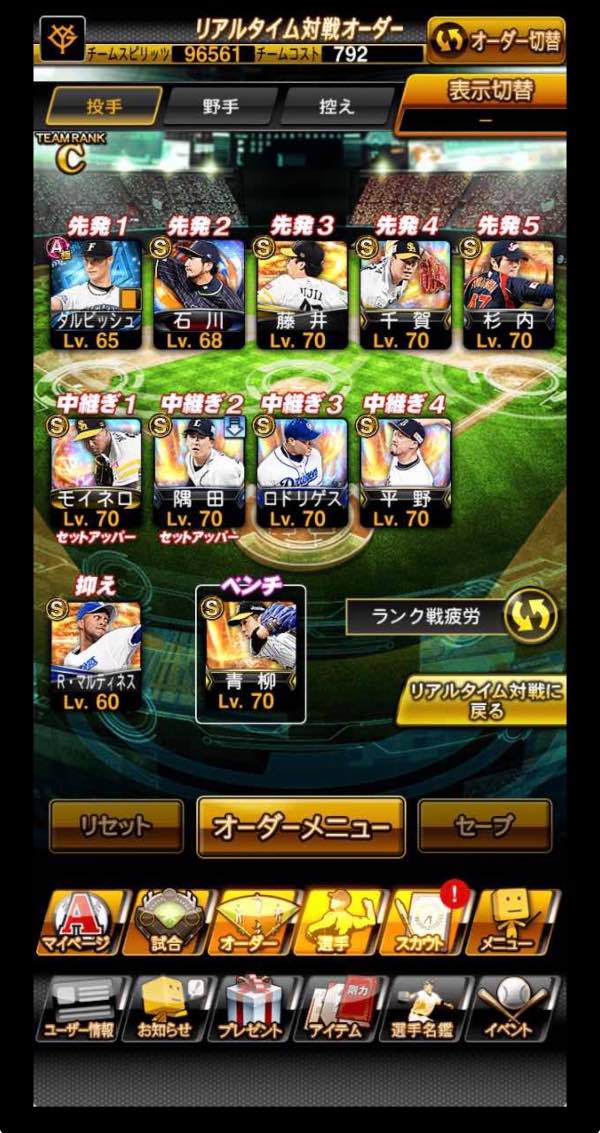Select starter ダルビッシュ card
Screen dimensions: 600x1133
tap(96, 294)
